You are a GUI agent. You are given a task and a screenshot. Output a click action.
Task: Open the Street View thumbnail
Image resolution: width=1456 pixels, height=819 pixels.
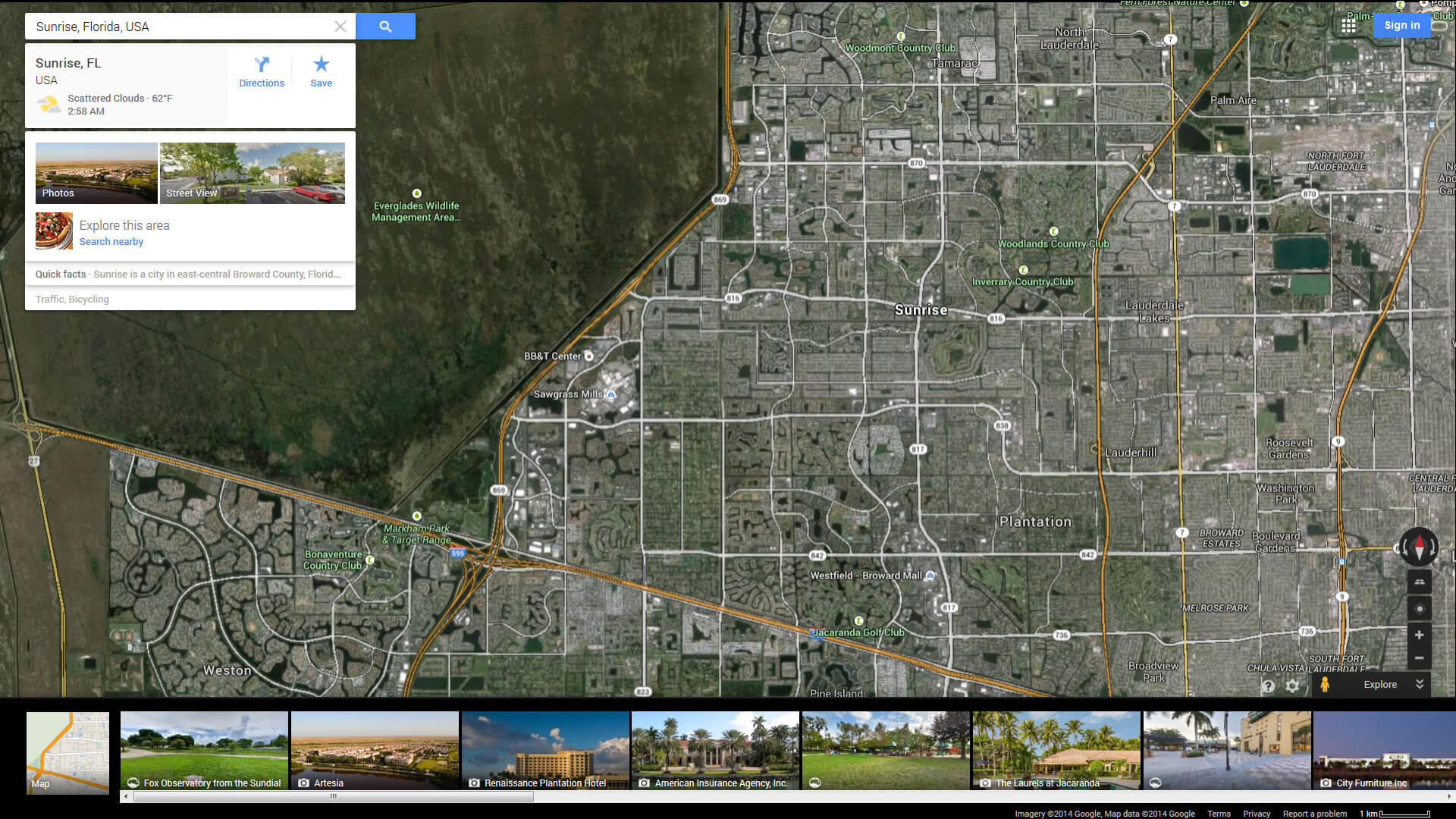point(252,173)
